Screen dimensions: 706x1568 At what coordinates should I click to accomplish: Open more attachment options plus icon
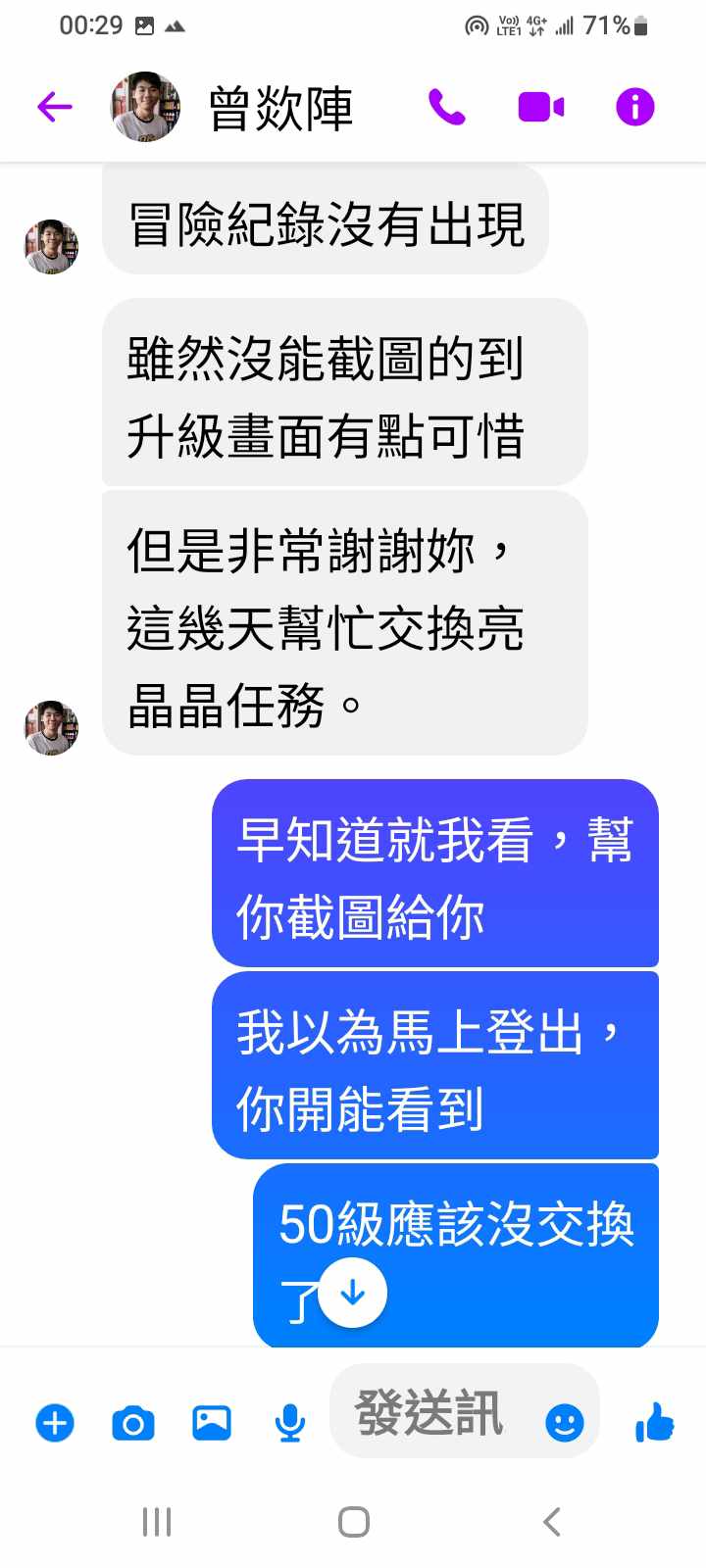[x=55, y=1422]
